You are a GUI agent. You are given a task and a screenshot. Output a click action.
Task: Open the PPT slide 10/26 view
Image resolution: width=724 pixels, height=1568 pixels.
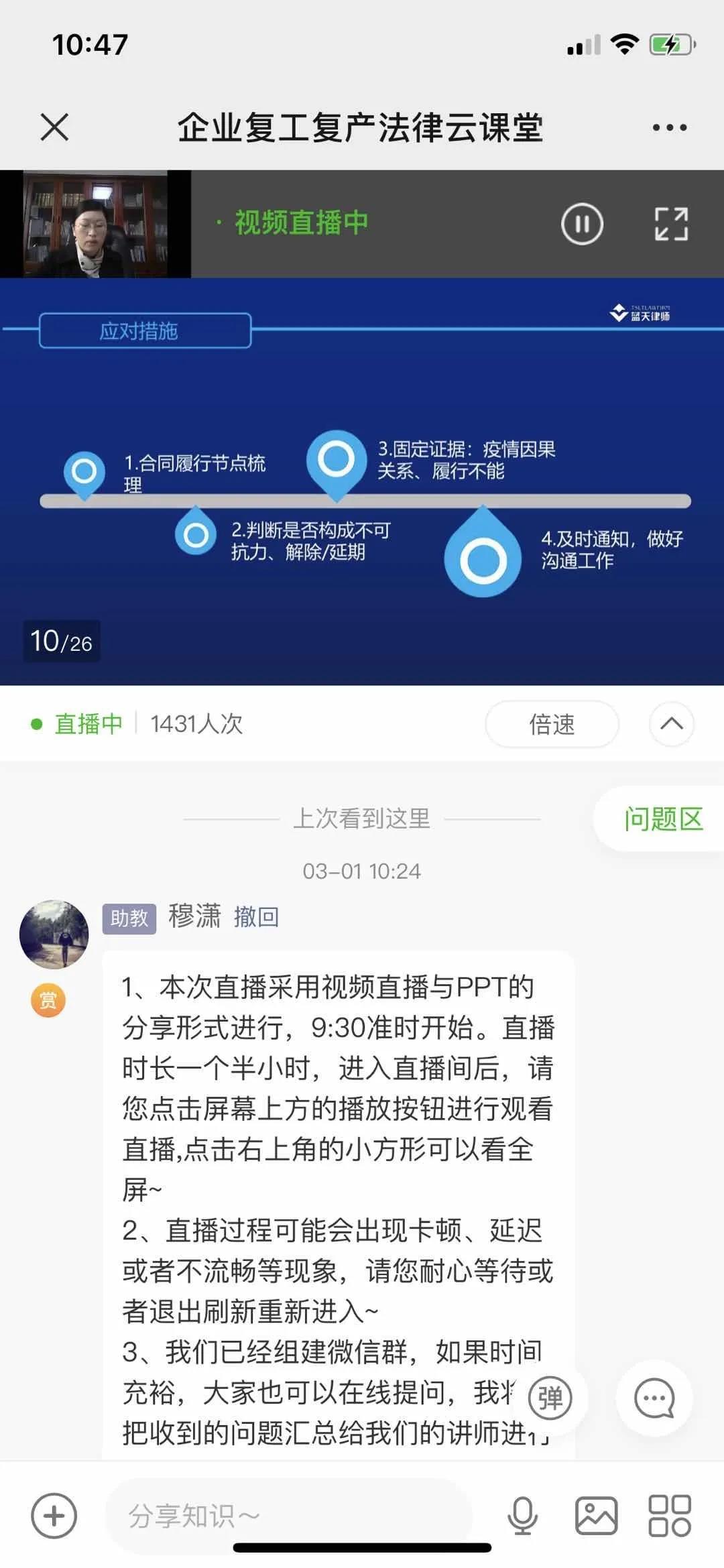[362, 481]
